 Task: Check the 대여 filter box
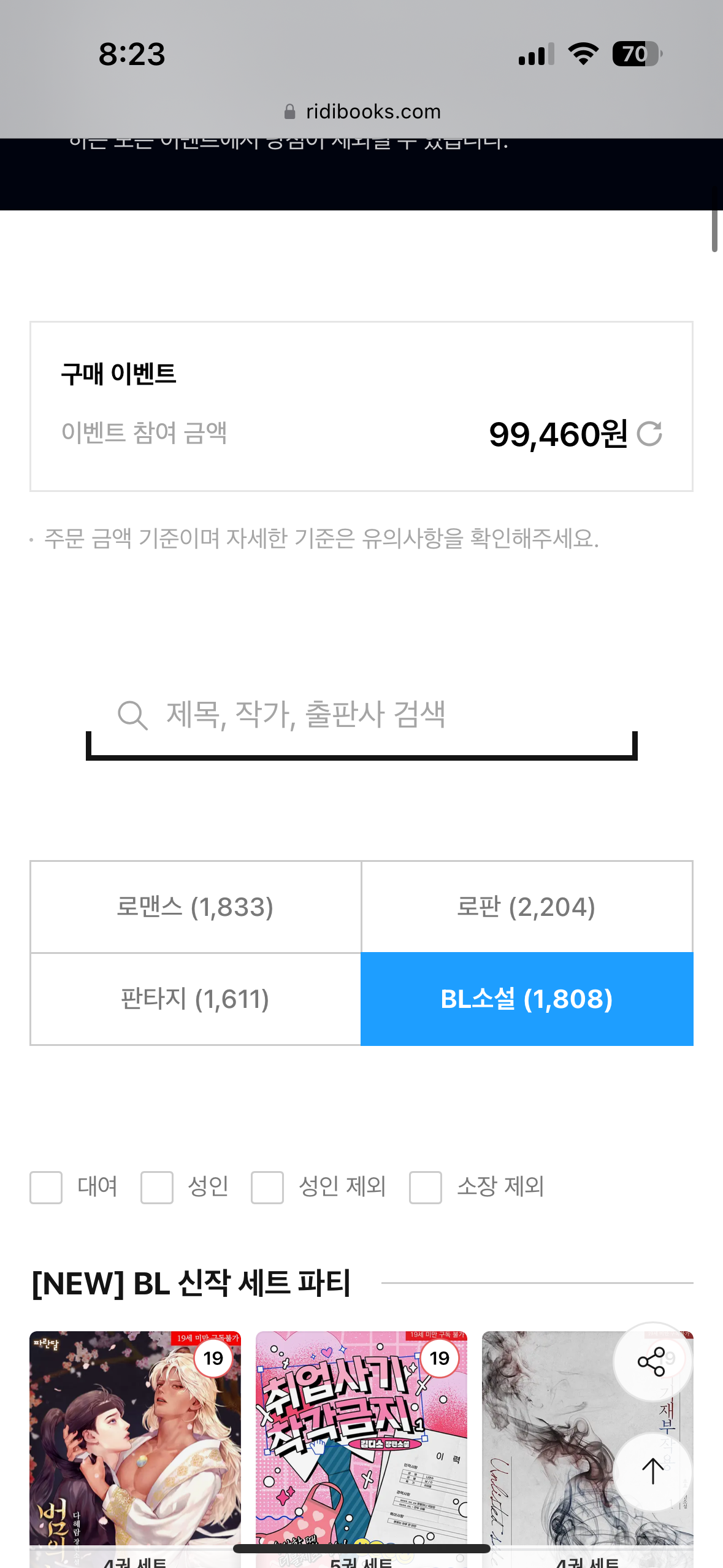tap(46, 1187)
